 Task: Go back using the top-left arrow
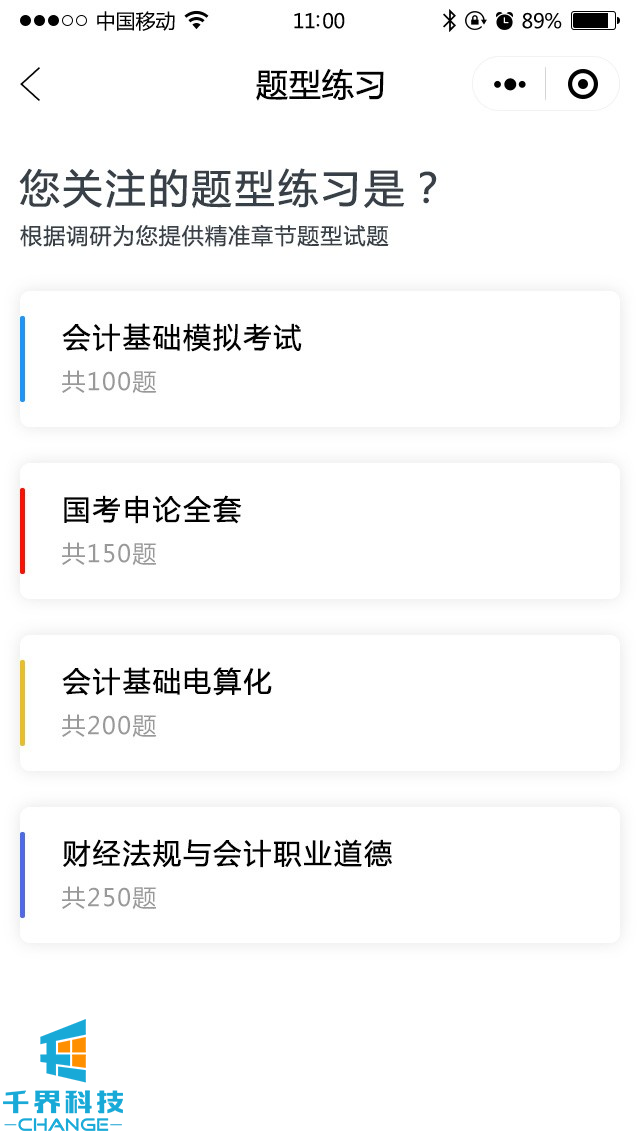click(31, 85)
